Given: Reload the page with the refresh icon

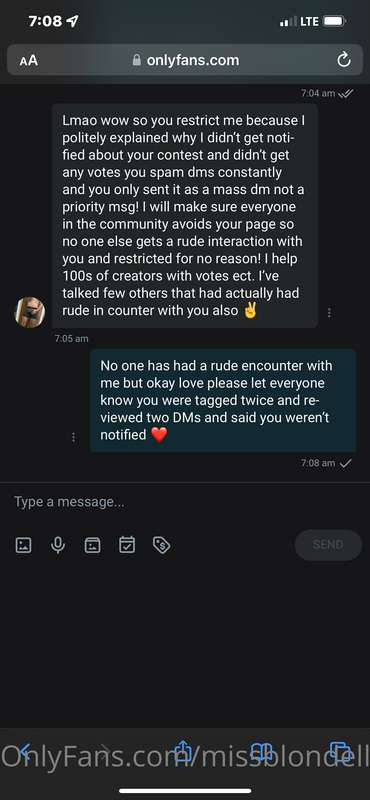Looking at the screenshot, I should [x=344, y=60].
